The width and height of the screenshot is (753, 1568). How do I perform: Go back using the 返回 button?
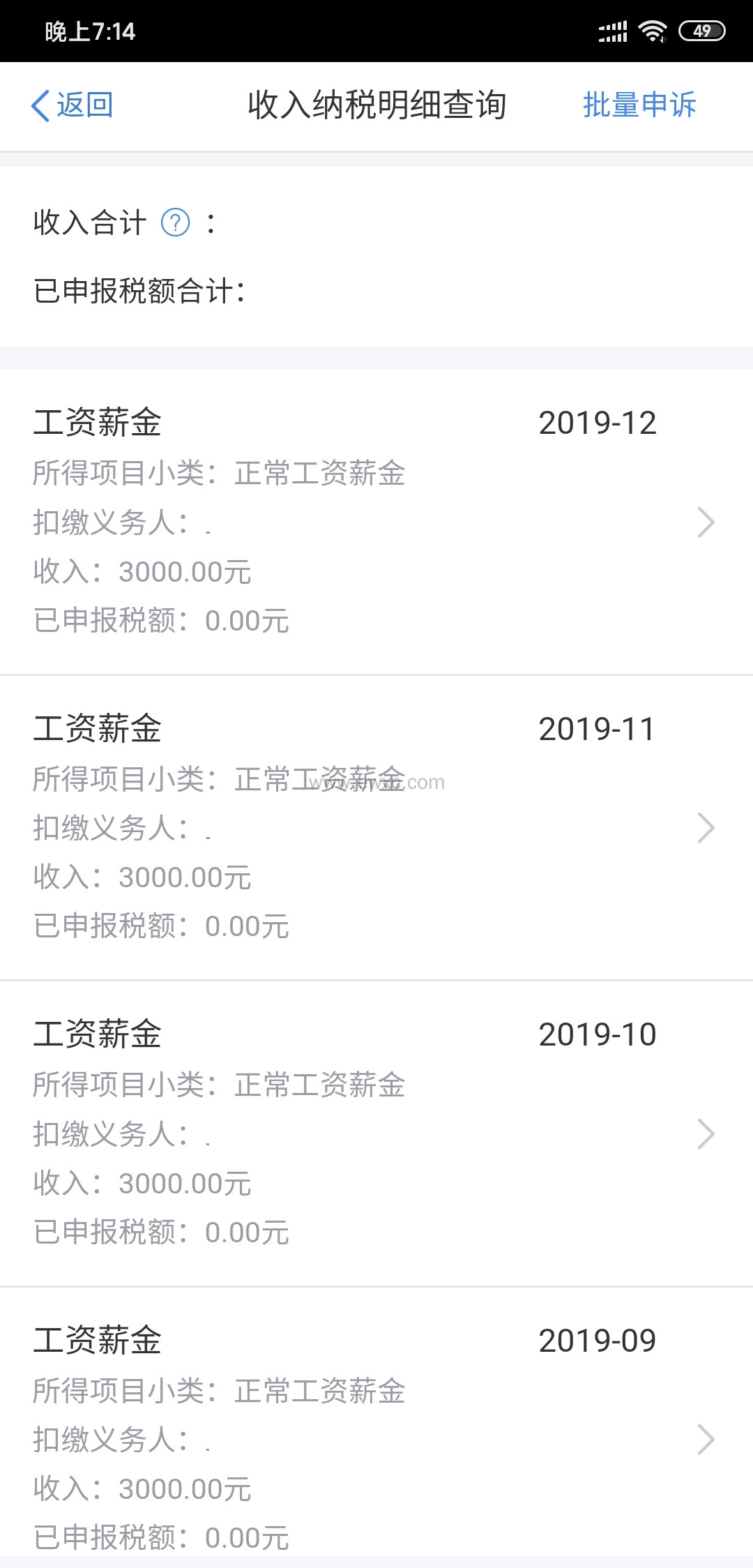[73, 105]
